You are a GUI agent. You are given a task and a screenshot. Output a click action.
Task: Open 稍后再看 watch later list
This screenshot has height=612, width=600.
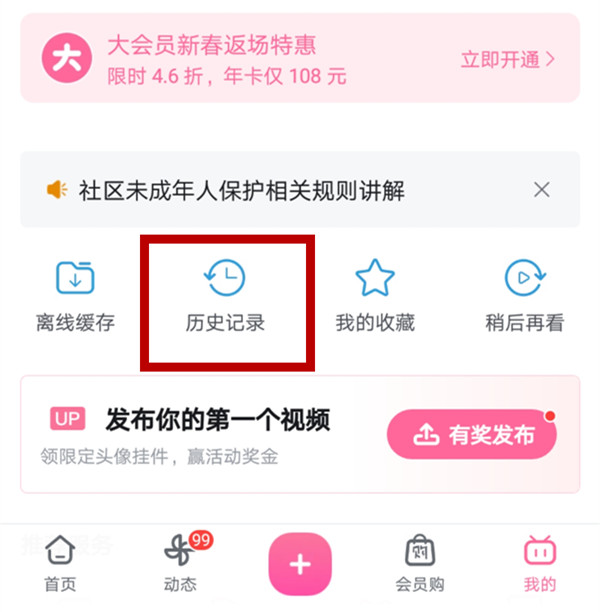click(x=524, y=294)
